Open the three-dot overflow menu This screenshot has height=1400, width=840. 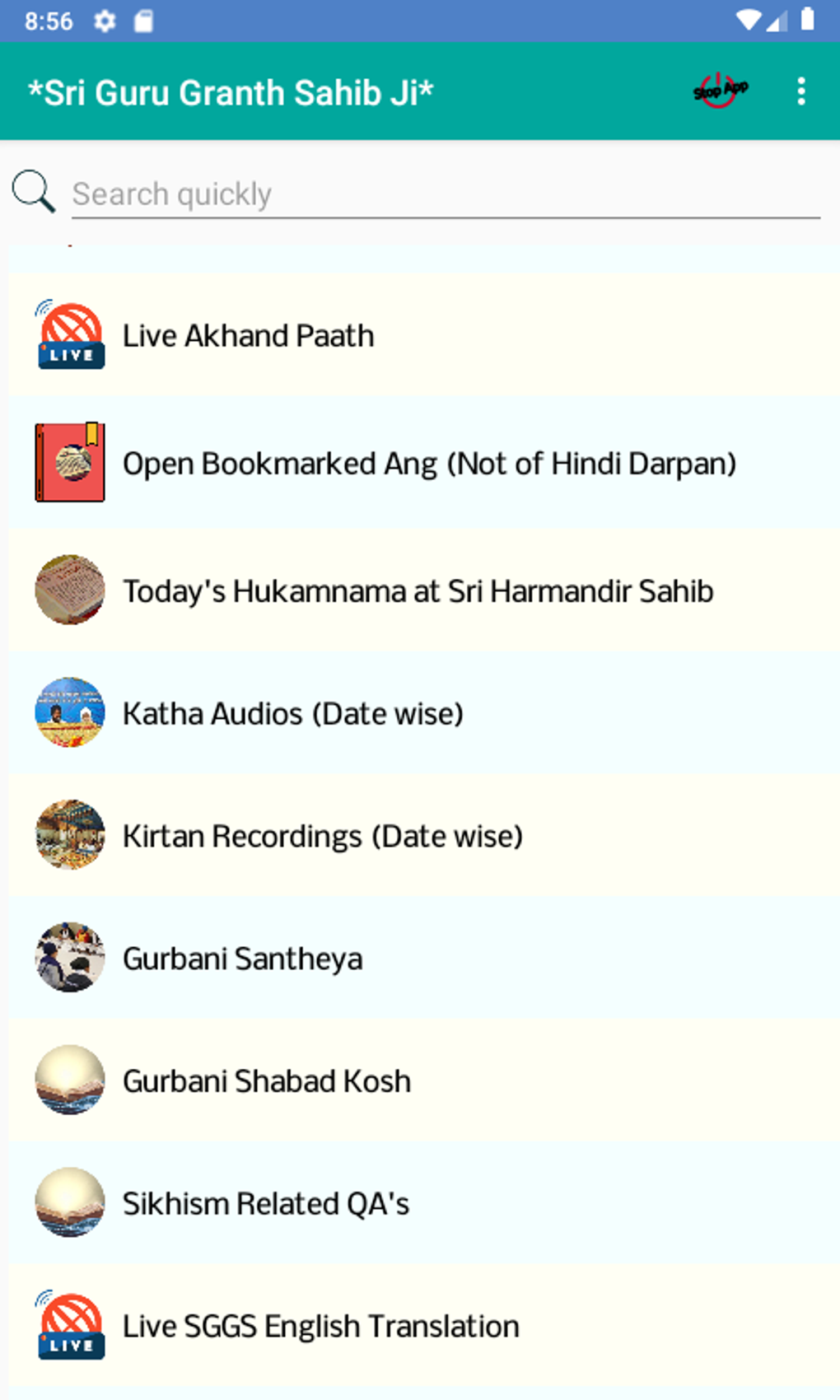coord(800,91)
